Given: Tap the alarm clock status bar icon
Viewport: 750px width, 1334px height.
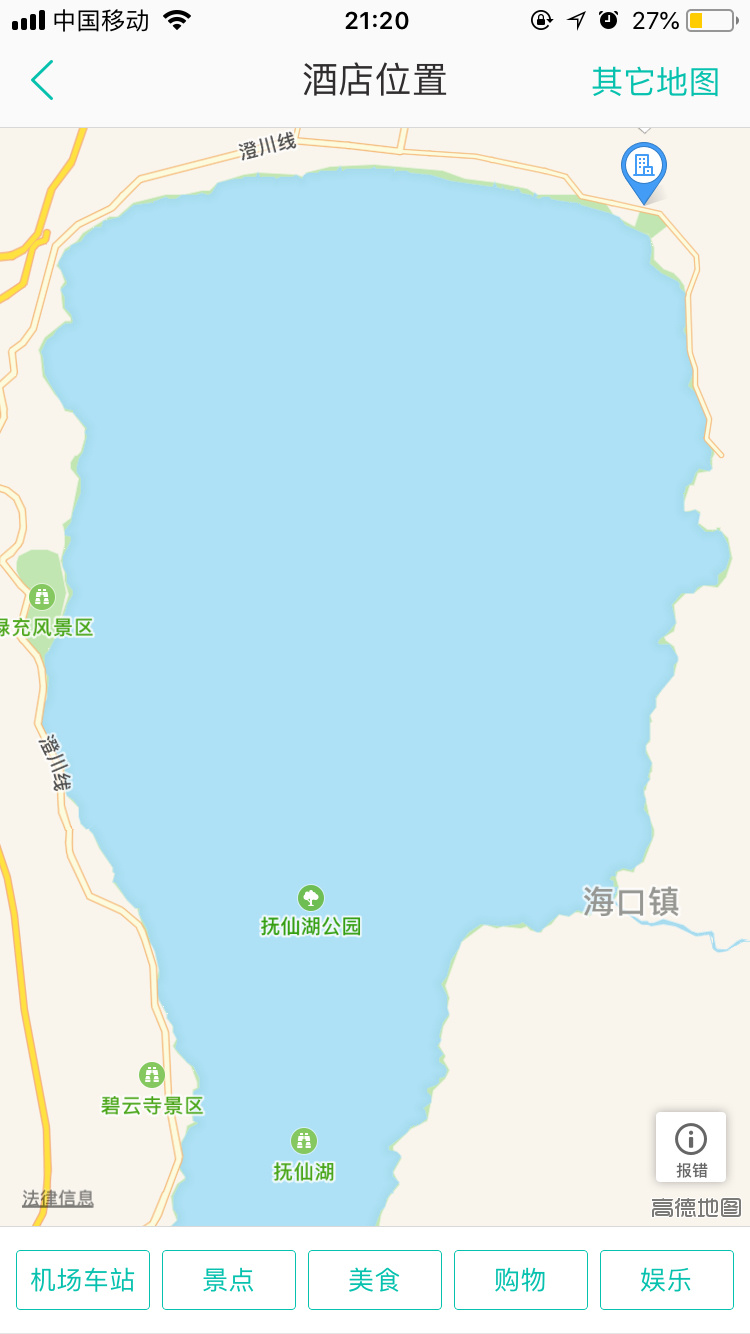Looking at the screenshot, I should [x=608, y=18].
